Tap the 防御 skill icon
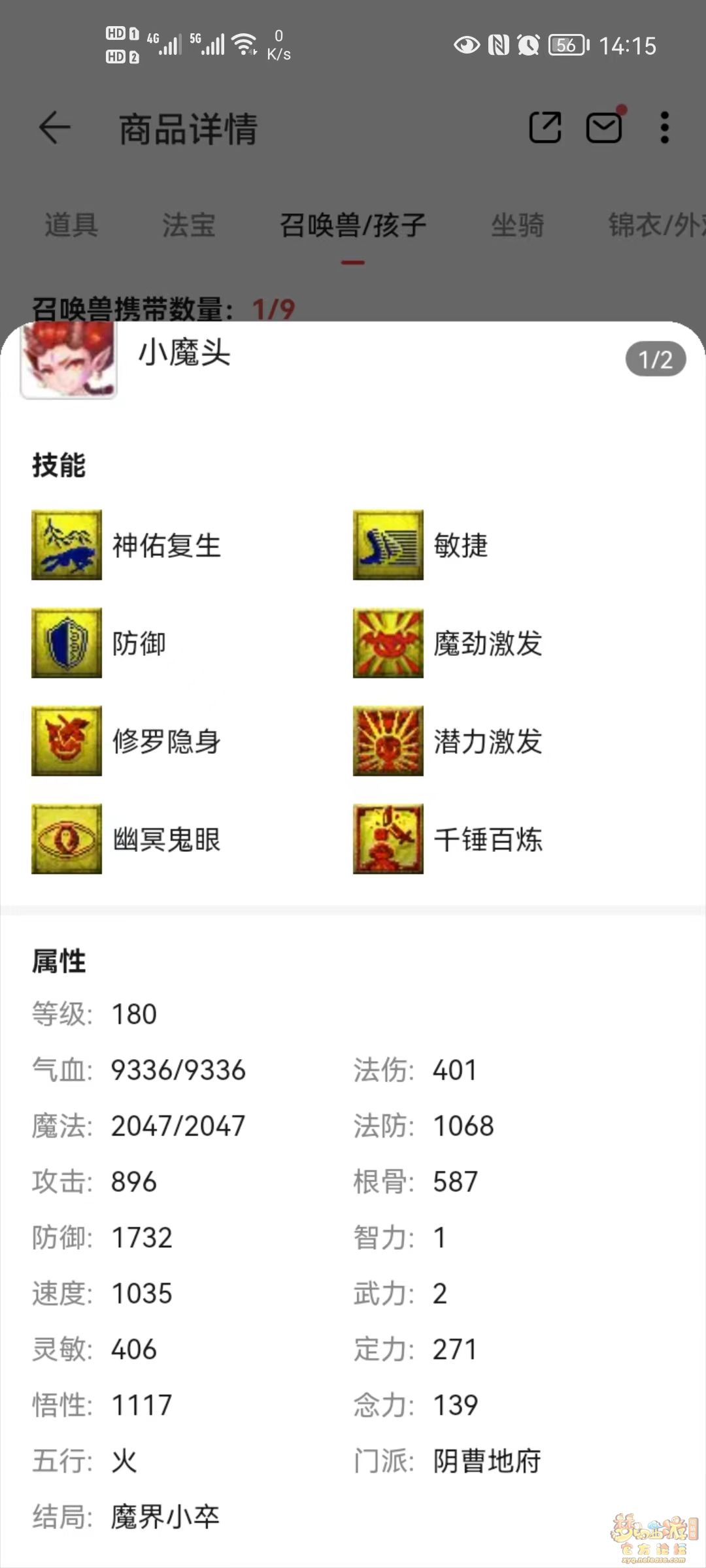This screenshot has height=1568, width=706. pos(67,643)
